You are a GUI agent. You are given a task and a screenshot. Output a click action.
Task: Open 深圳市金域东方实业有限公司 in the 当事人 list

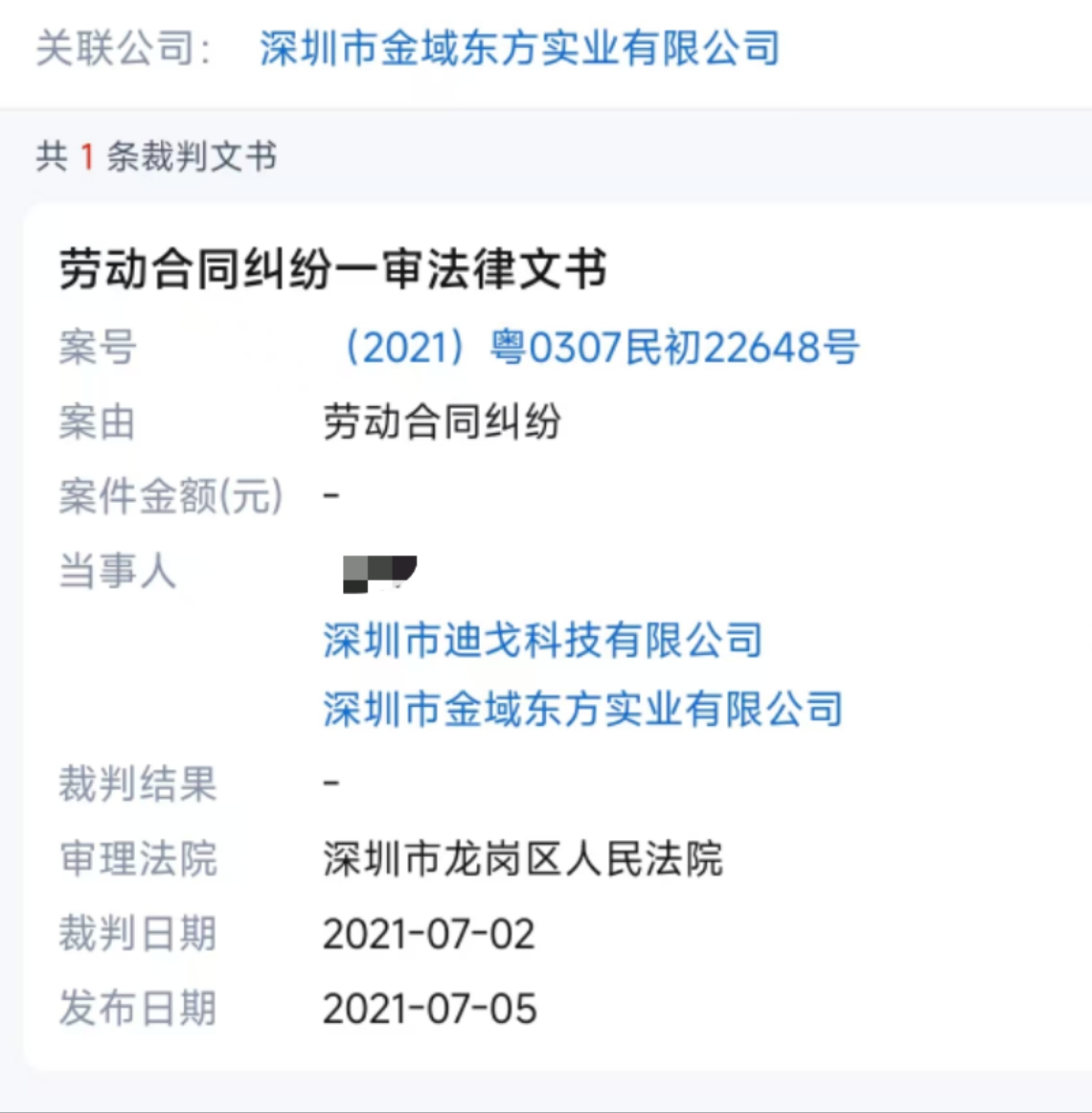(x=582, y=710)
